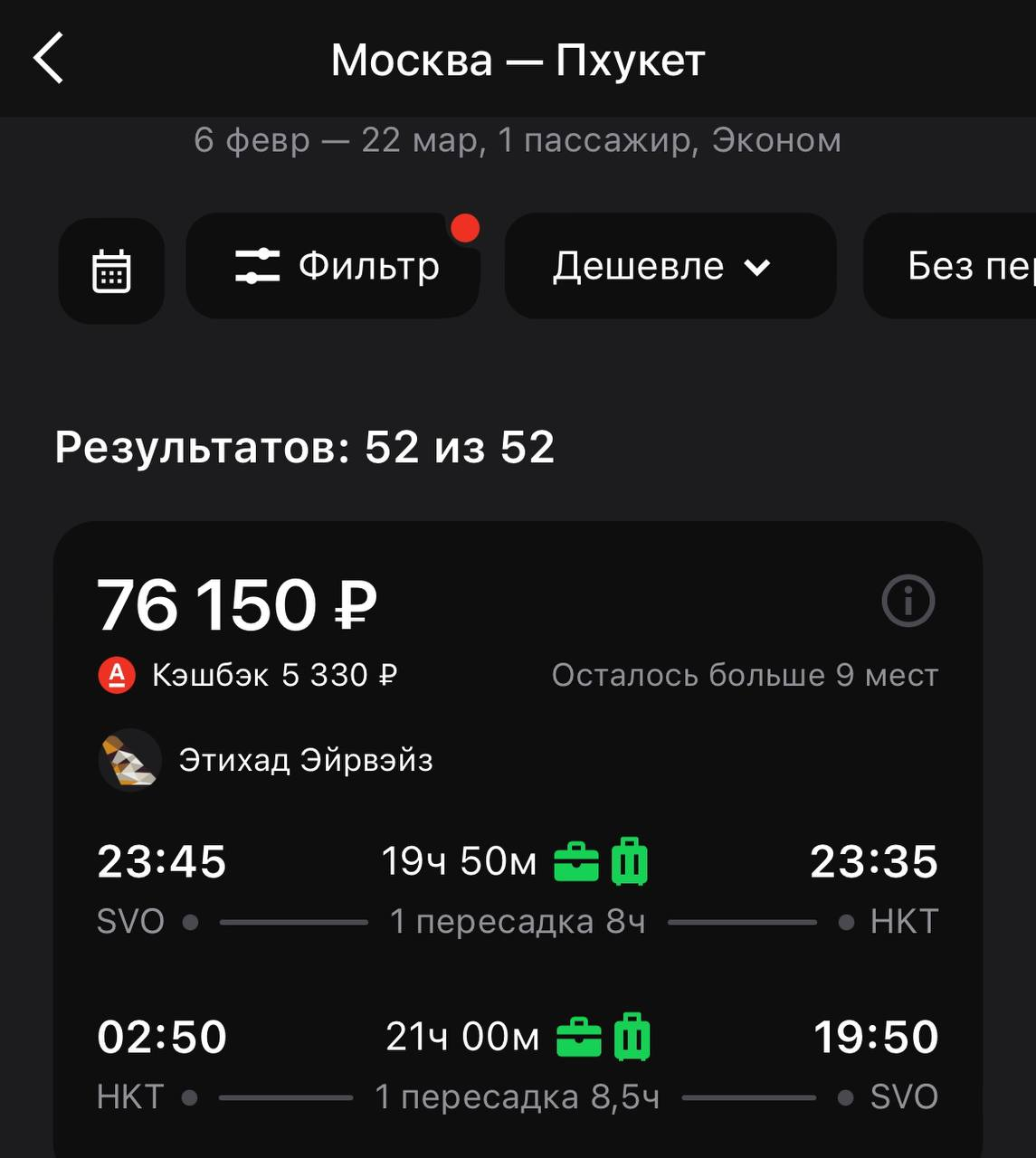Image resolution: width=1036 pixels, height=1158 pixels.
Task: Open the Фильтр options
Action: pyautogui.click(x=333, y=266)
